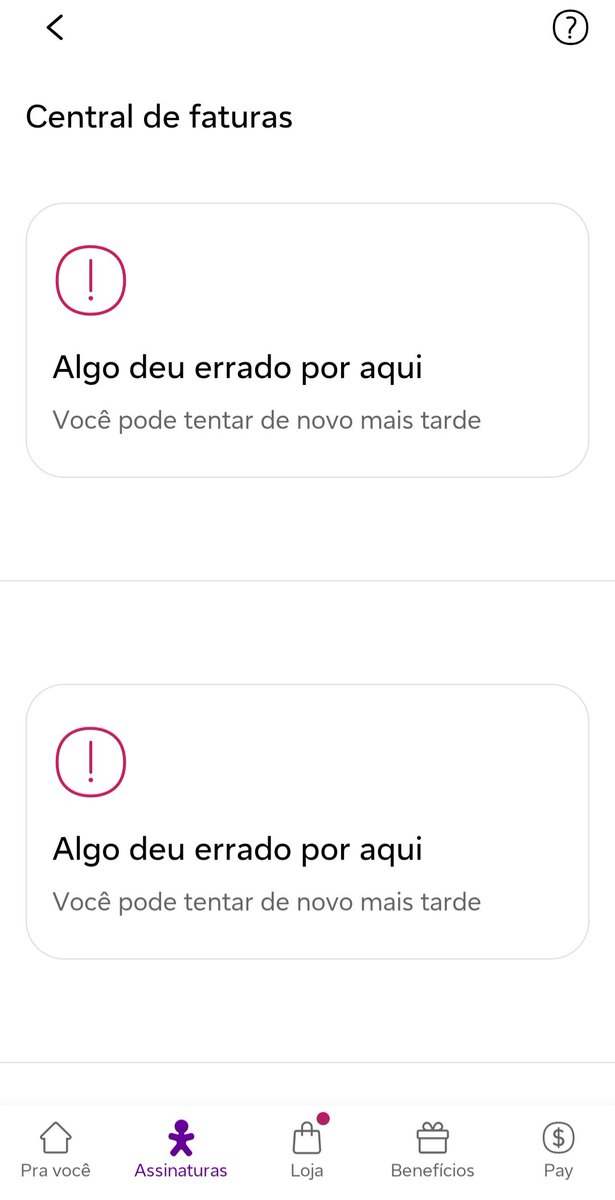Open the Pay tab
The height and width of the screenshot is (1200, 615).
pyautogui.click(x=558, y=1150)
